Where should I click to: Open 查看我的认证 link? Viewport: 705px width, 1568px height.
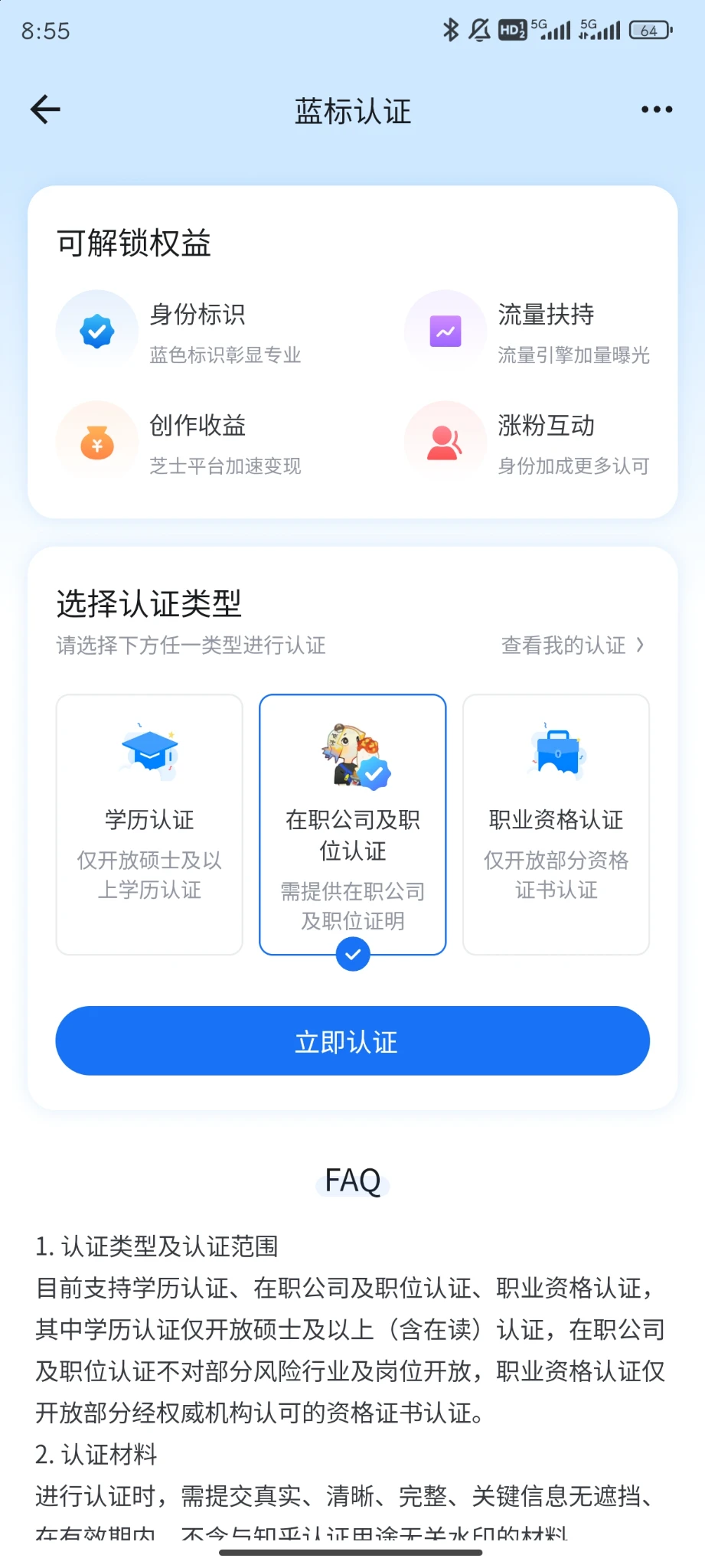572,645
